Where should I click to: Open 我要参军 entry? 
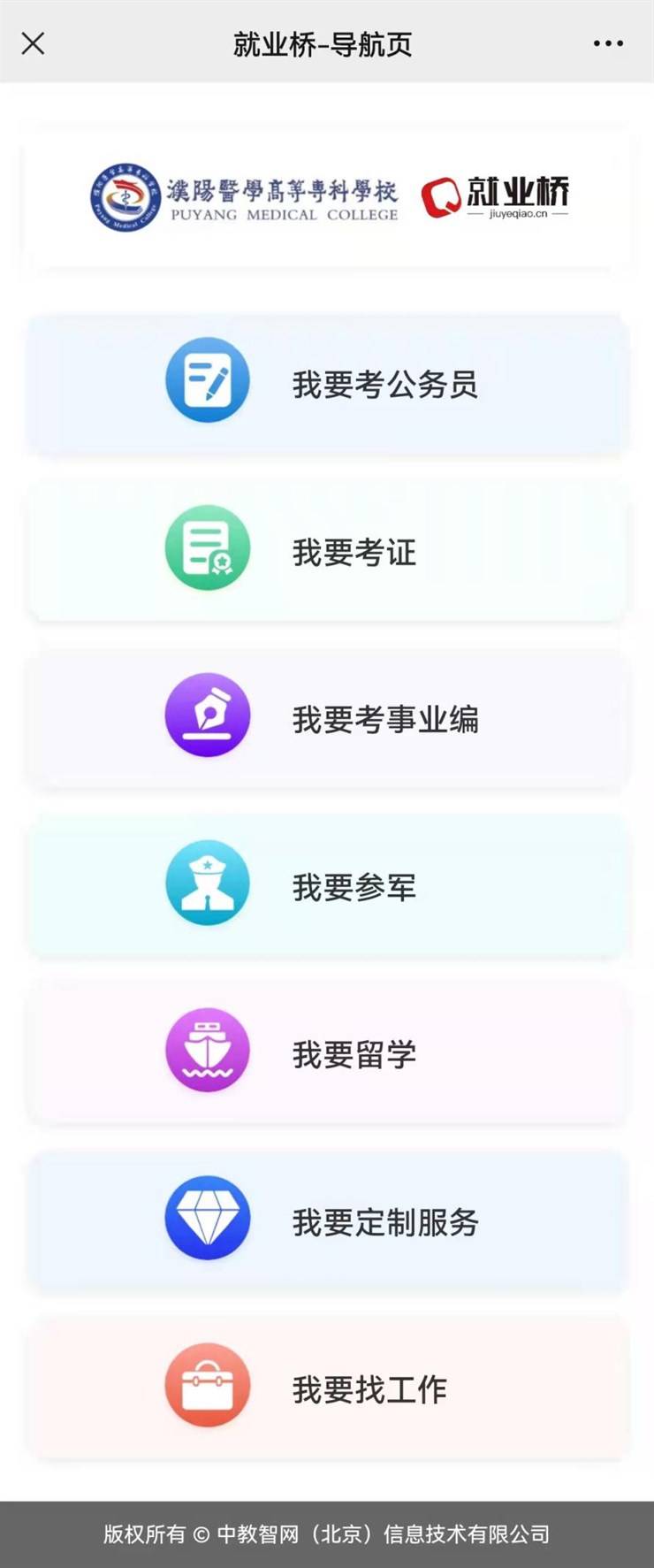(x=327, y=886)
